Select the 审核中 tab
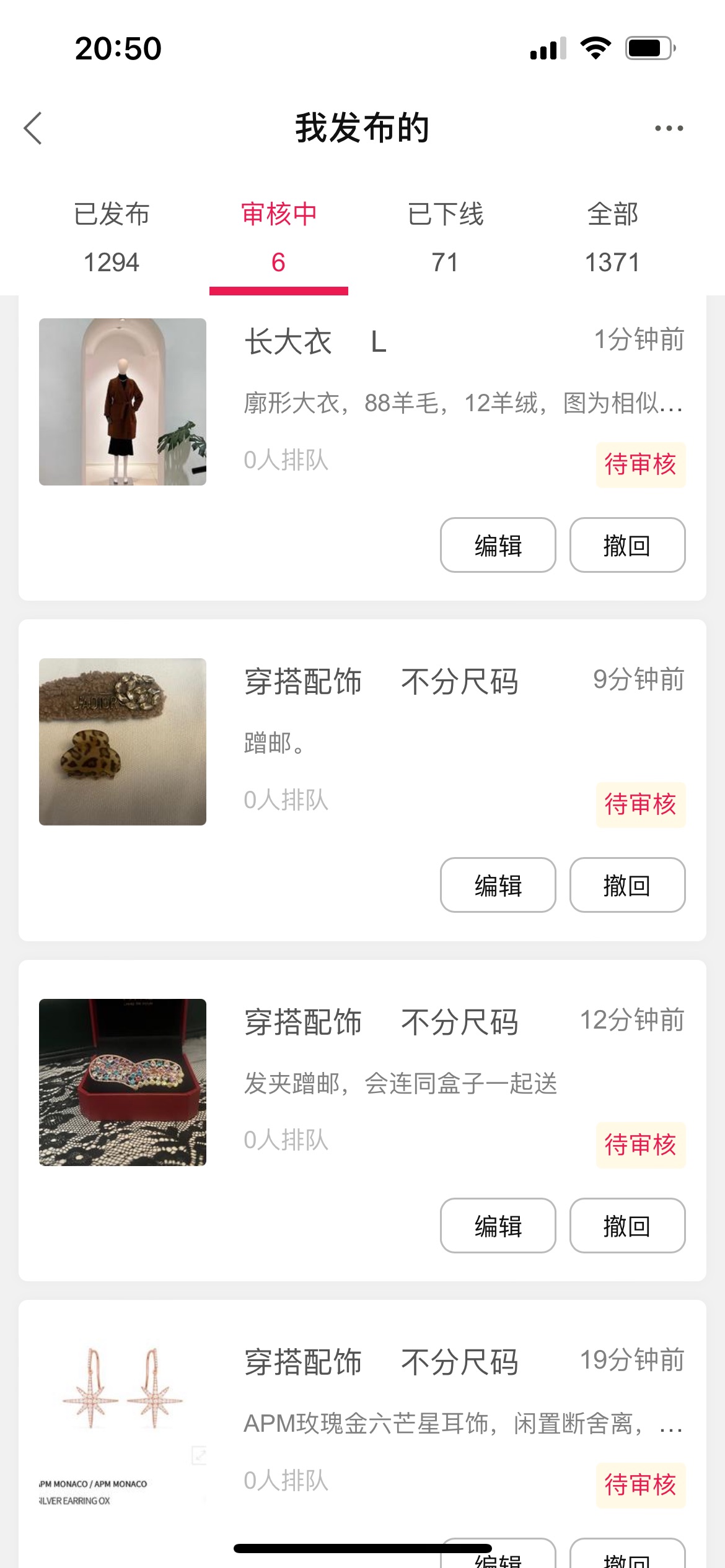This screenshot has width=725, height=1568. point(279,238)
